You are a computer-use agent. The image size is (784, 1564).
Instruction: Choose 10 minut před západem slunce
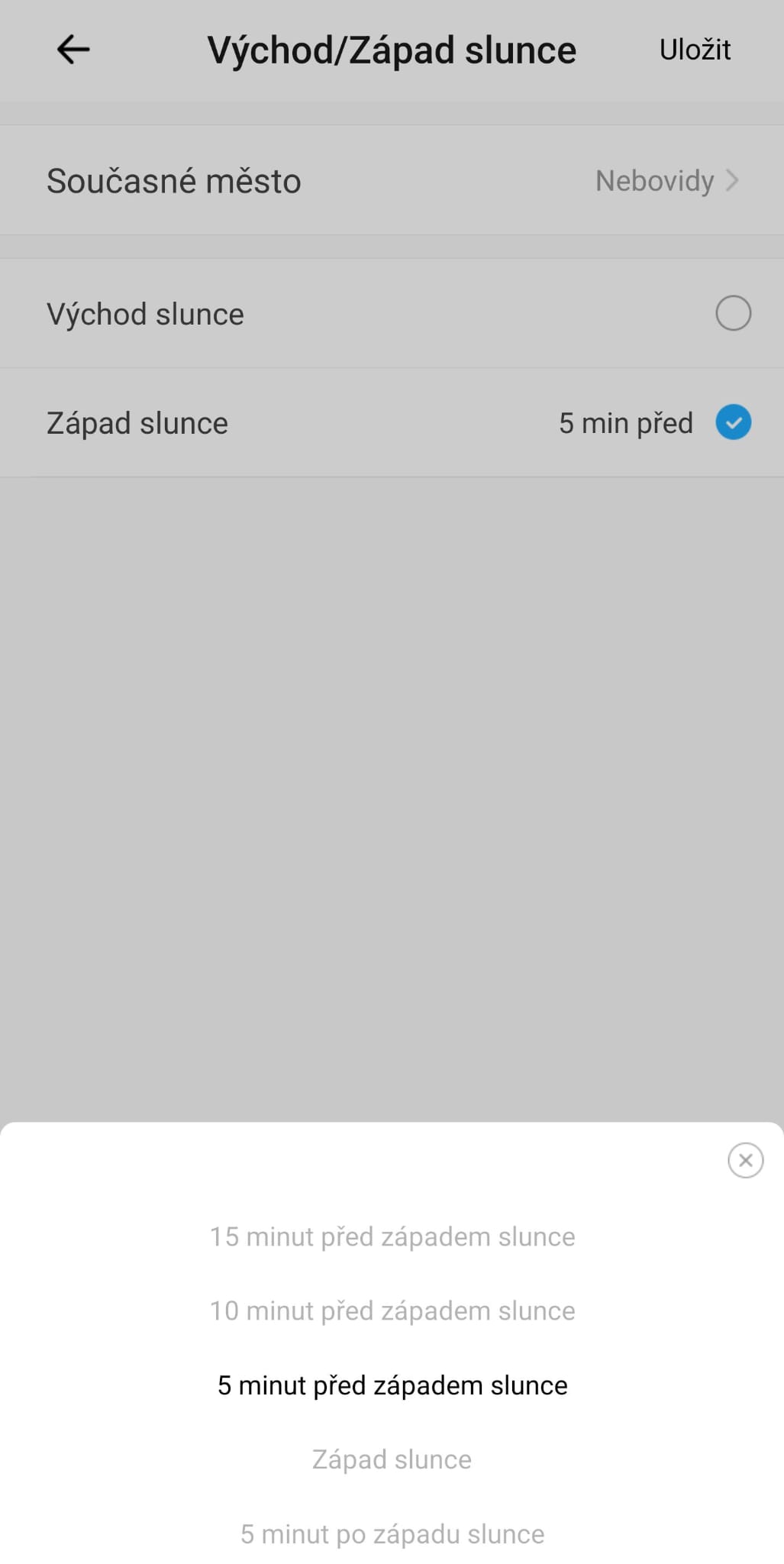pos(392,1310)
